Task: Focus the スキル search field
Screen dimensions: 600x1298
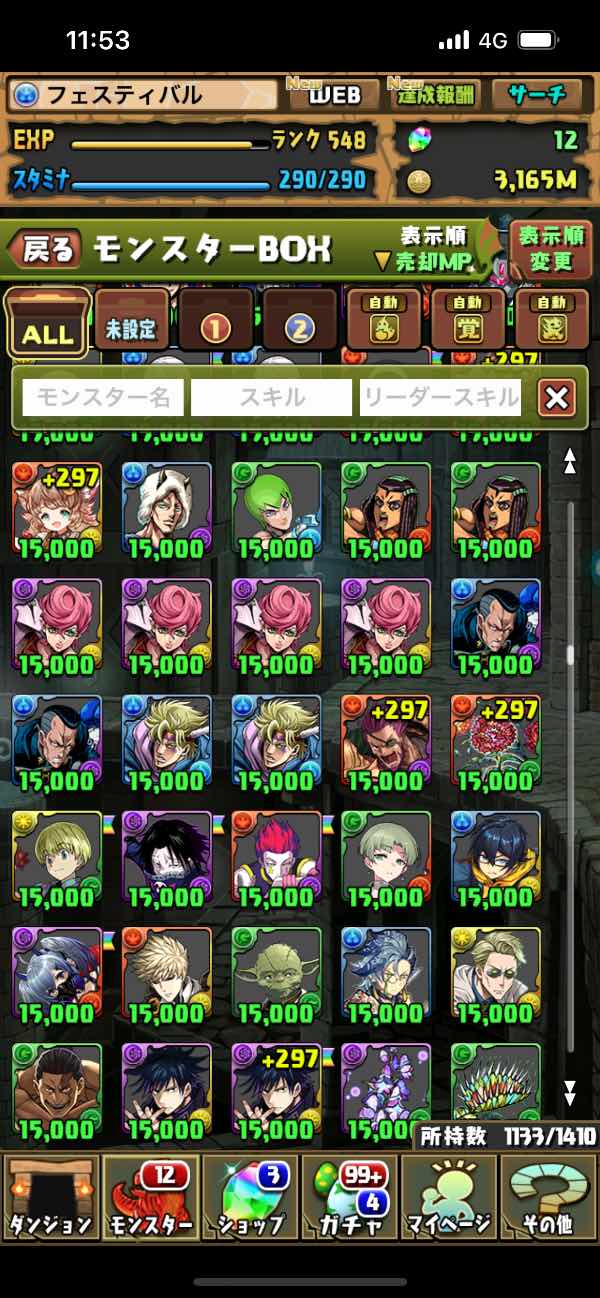Action: 271,398
